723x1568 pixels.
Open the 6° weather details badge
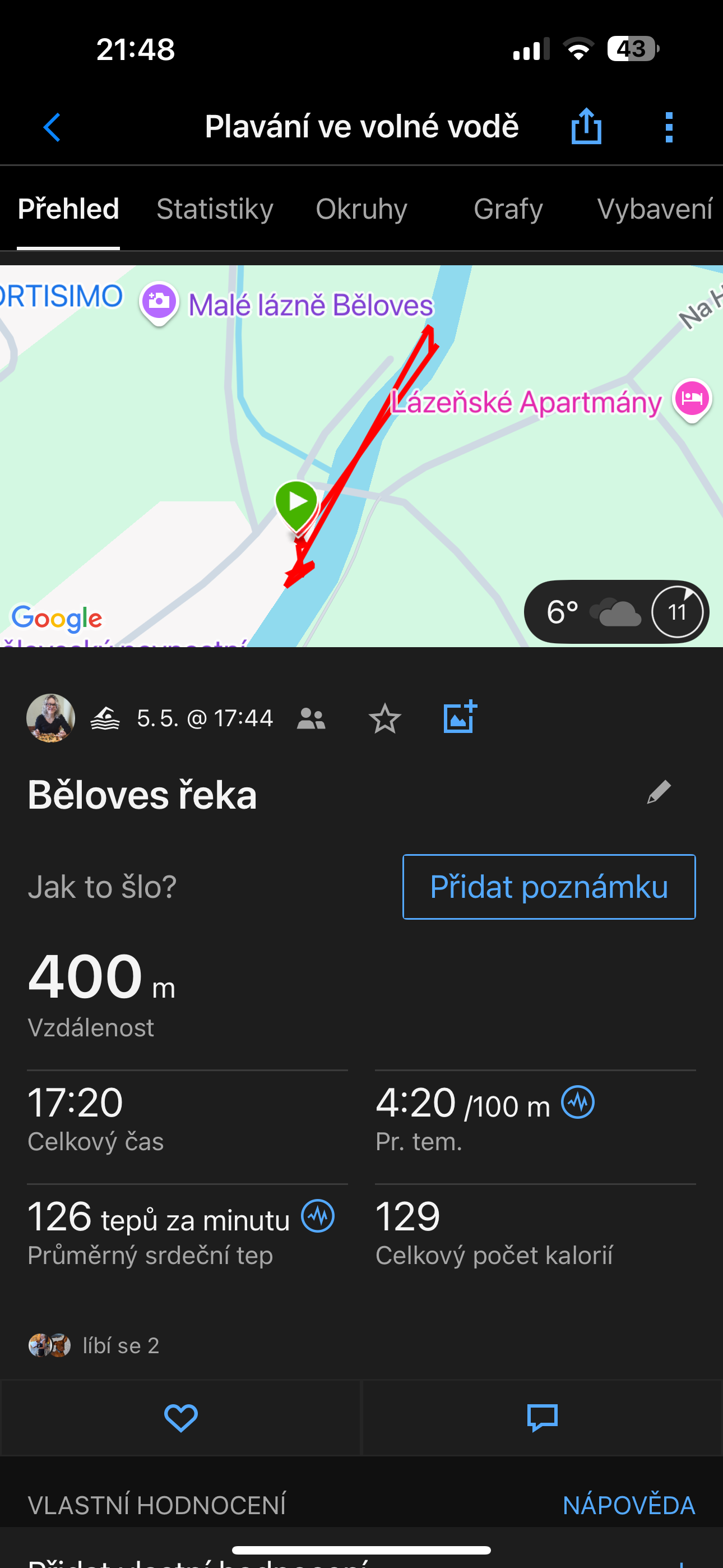point(615,612)
